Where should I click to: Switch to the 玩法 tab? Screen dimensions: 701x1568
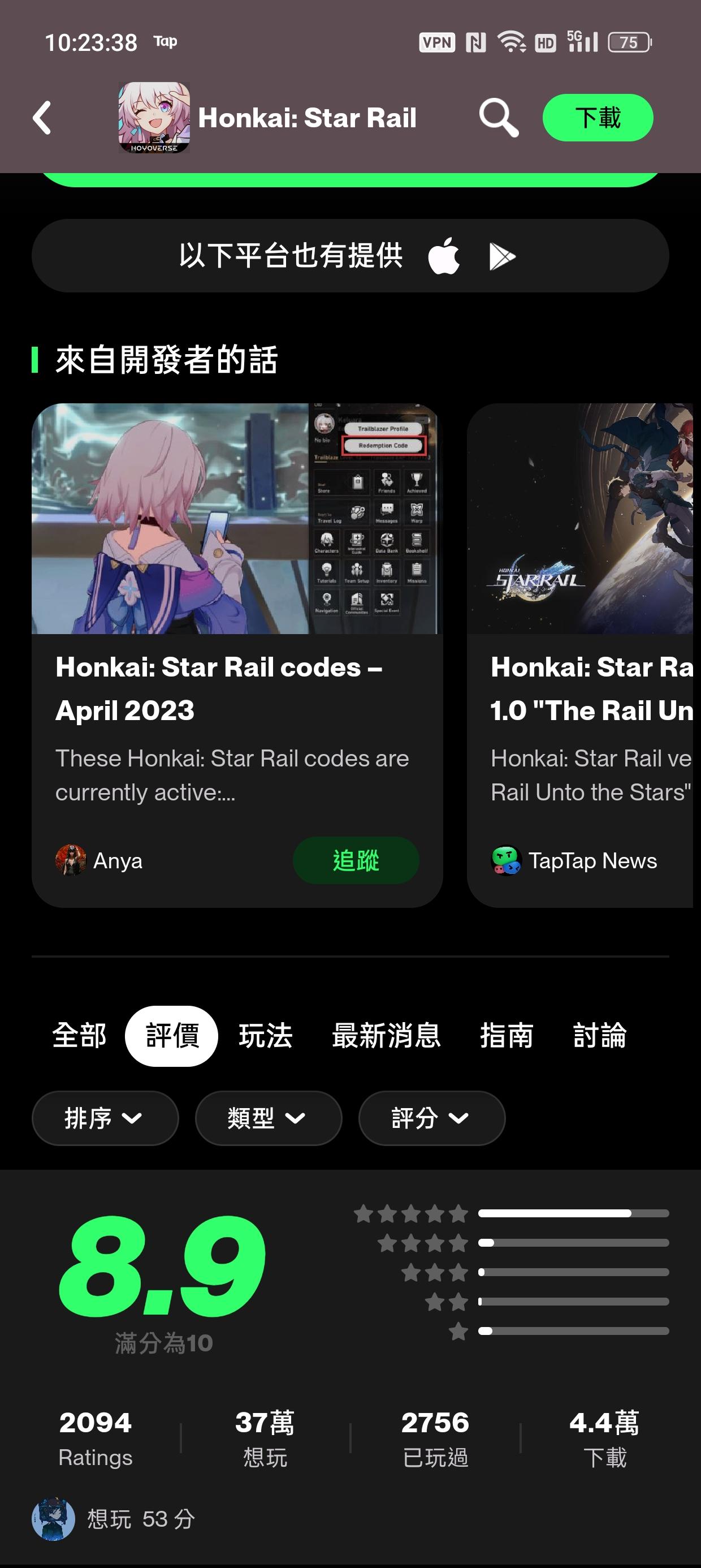point(265,1035)
